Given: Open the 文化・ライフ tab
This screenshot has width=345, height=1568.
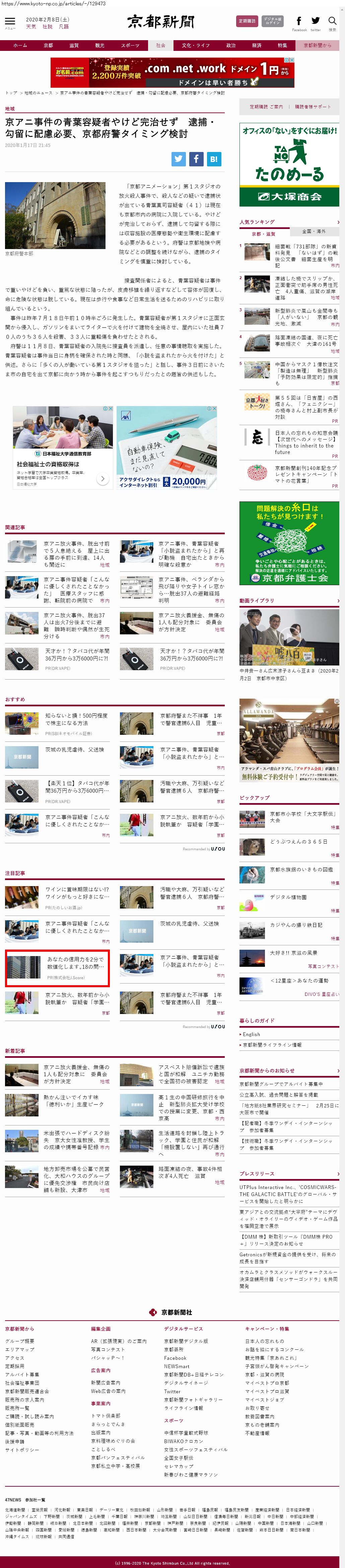Looking at the screenshot, I should [195, 46].
